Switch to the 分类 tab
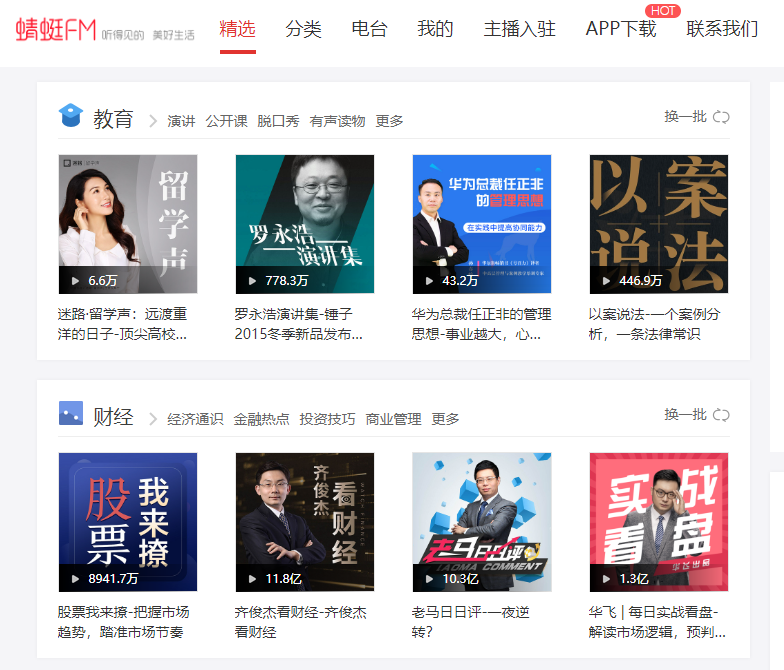The width and height of the screenshot is (784, 670). point(303,29)
